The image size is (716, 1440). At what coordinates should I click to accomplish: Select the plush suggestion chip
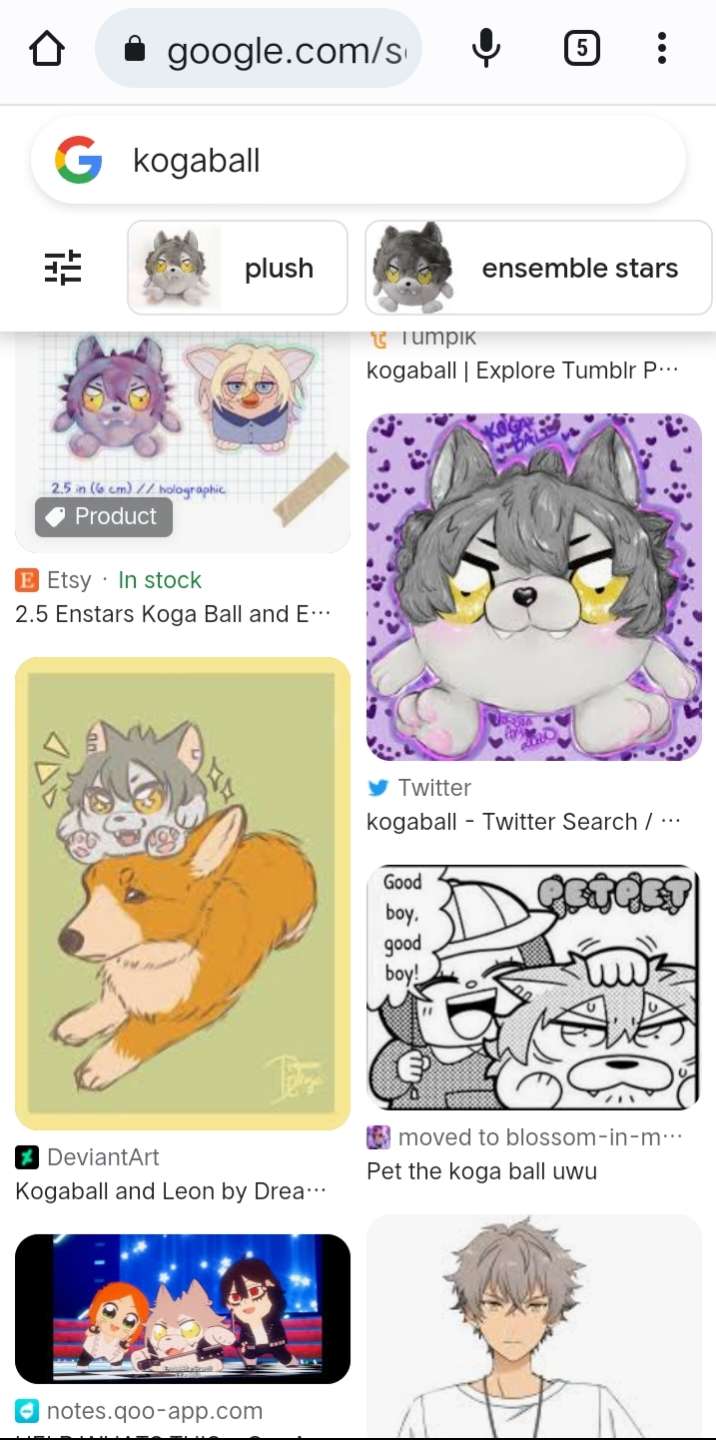pyautogui.click(x=237, y=268)
